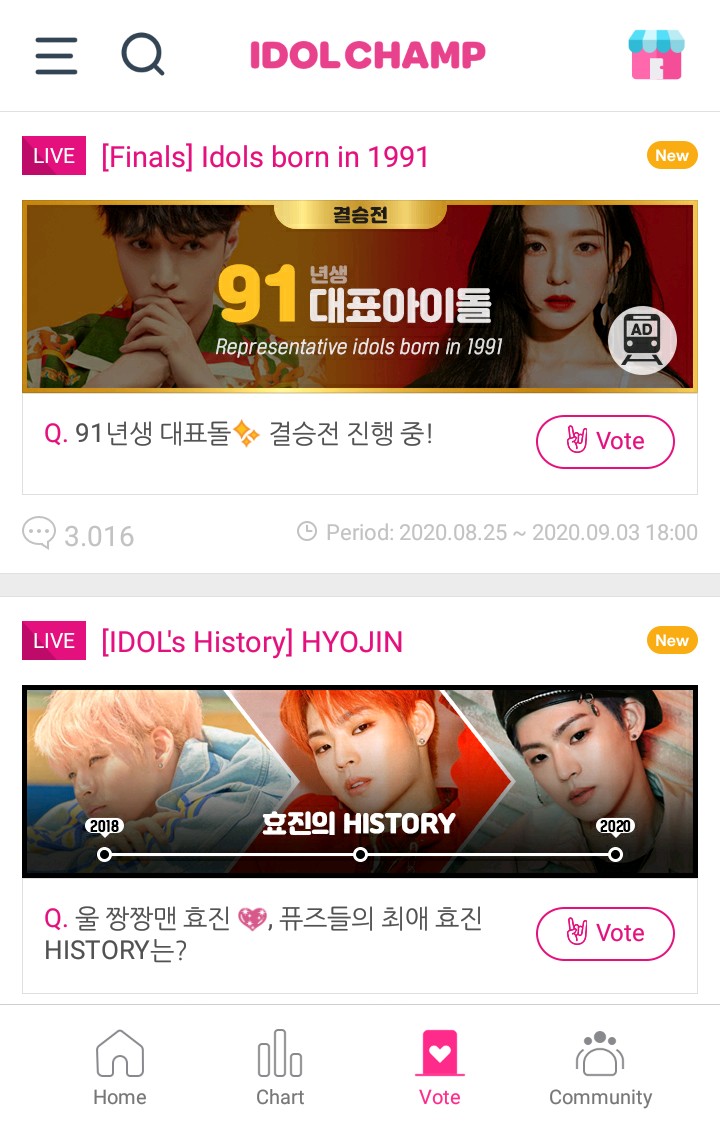View comments on the 1991 finals vote

point(78,535)
